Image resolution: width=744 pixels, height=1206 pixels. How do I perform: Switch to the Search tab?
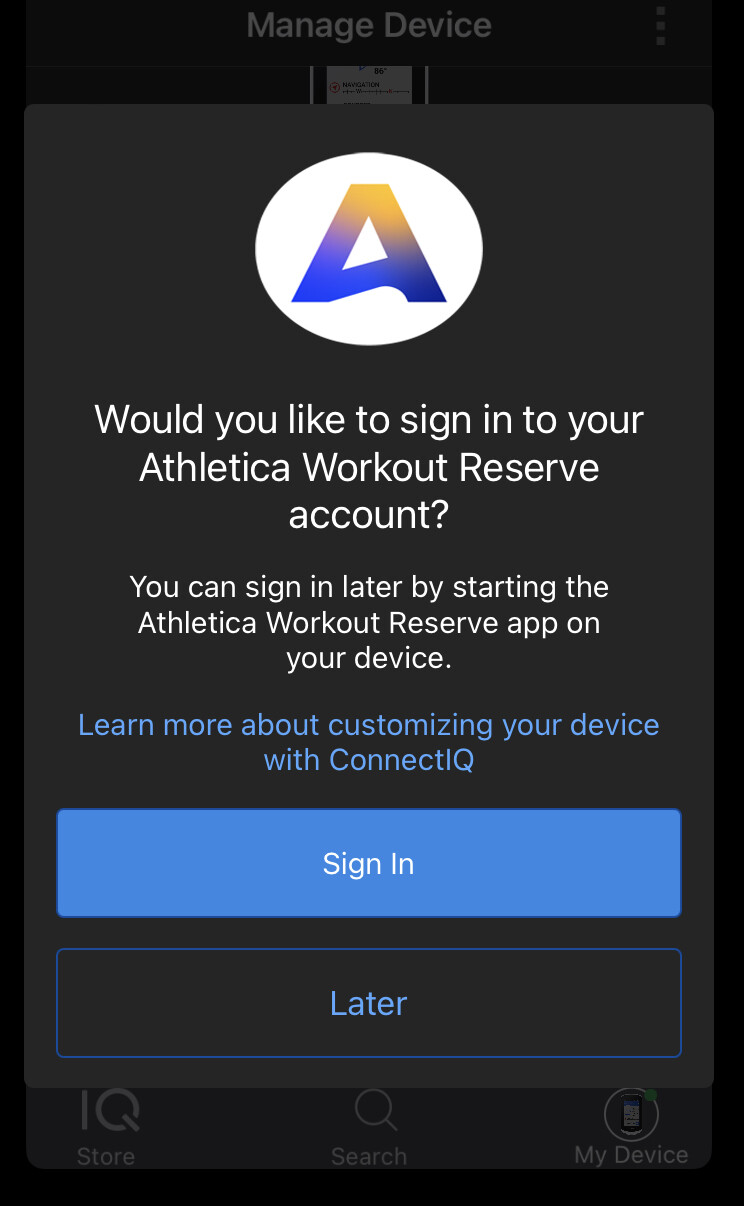(x=369, y=1129)
